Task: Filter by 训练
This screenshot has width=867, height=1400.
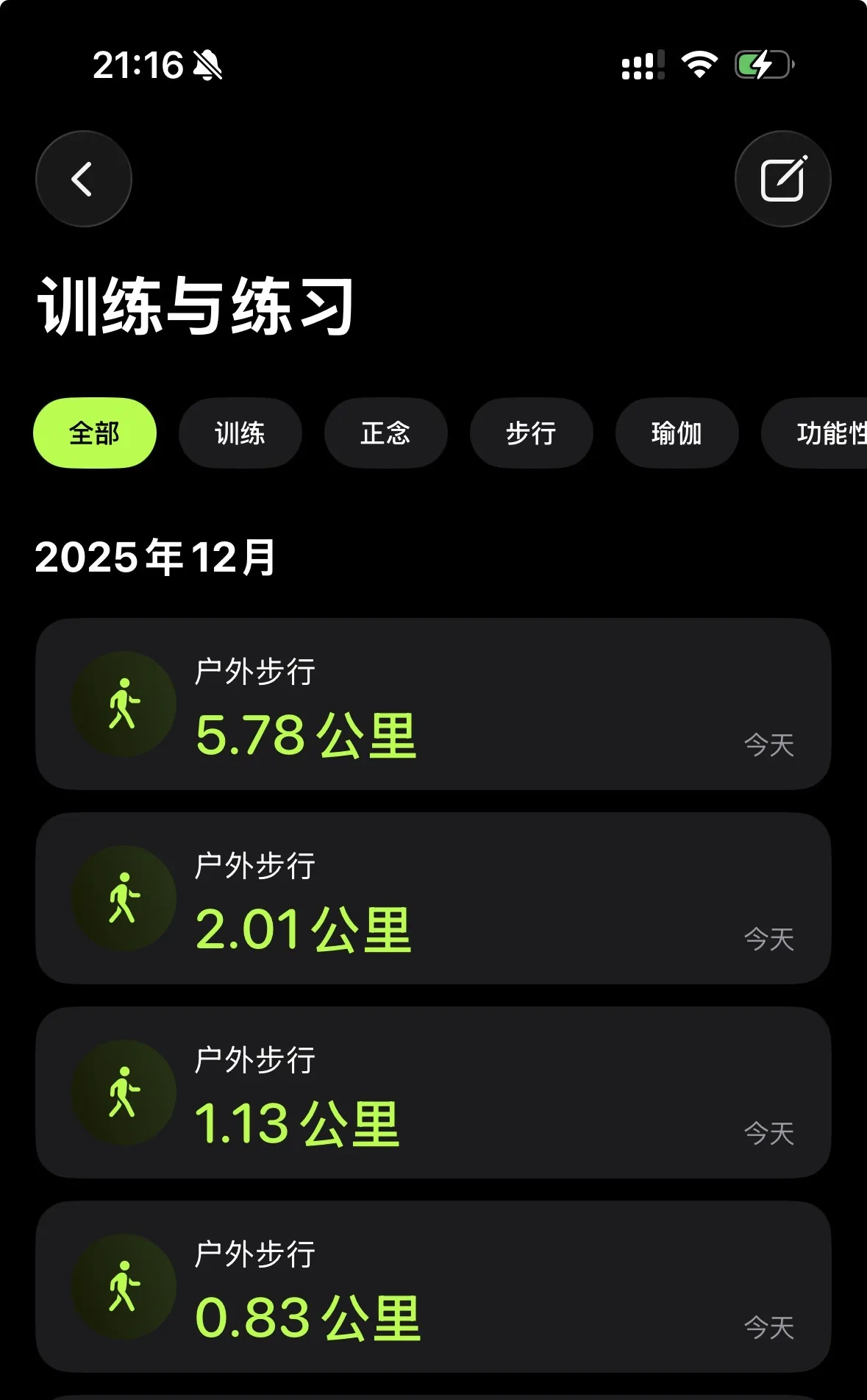Action: pyautogui.click(x=240, y=433)
